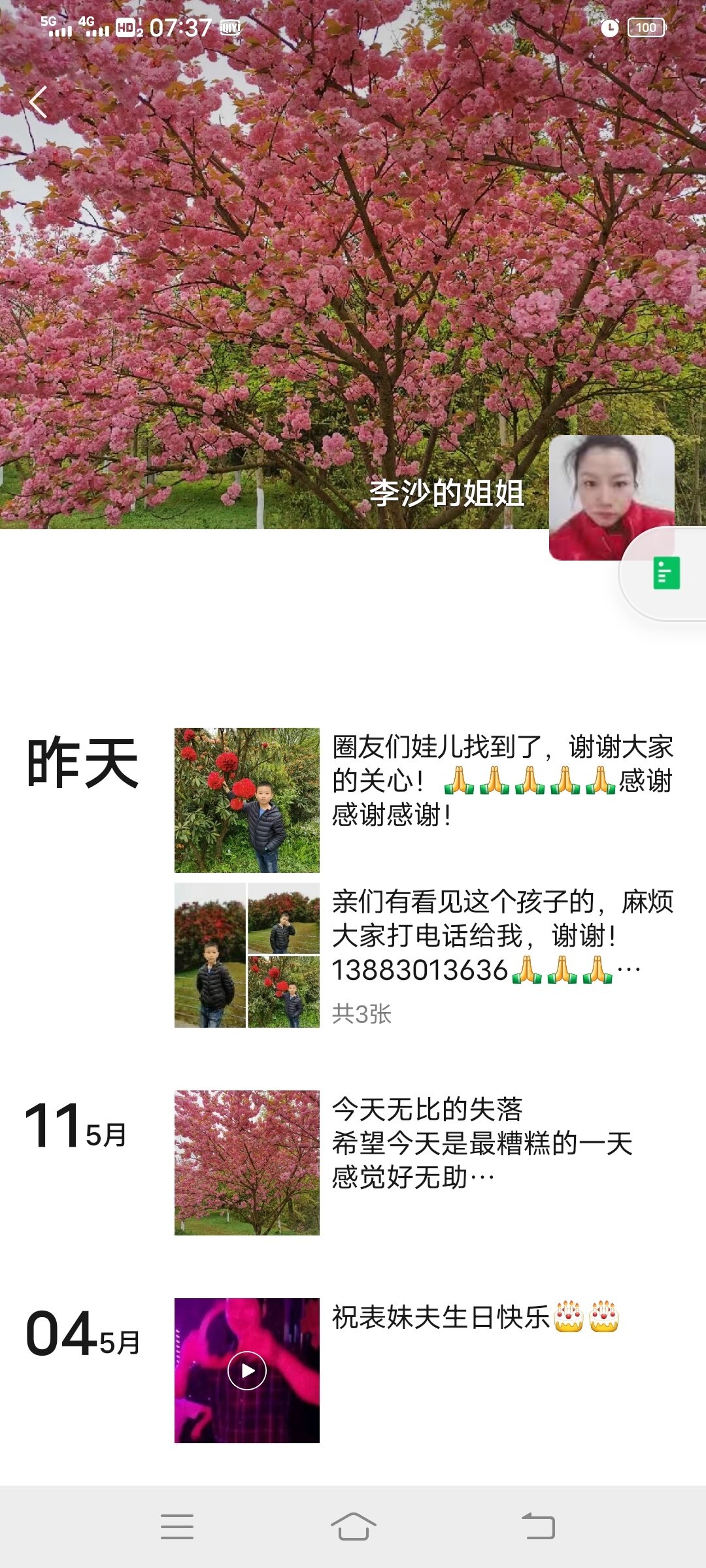This screenshot has height=1568, width=706.
Task: Open the post 祝表妹夫生日快乐
Action: [475, 1317]
